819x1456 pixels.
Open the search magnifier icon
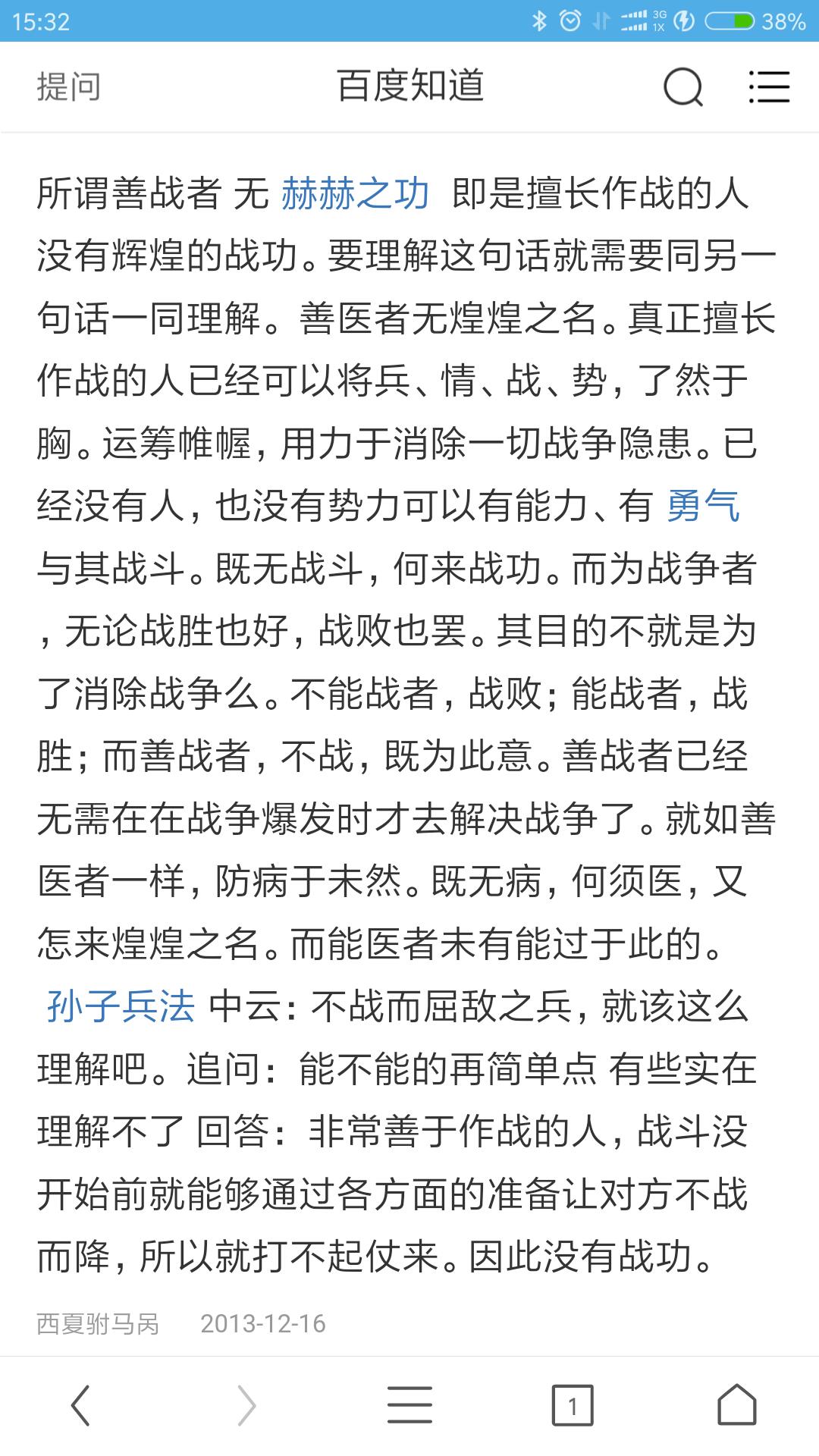(x=683, y=87)
